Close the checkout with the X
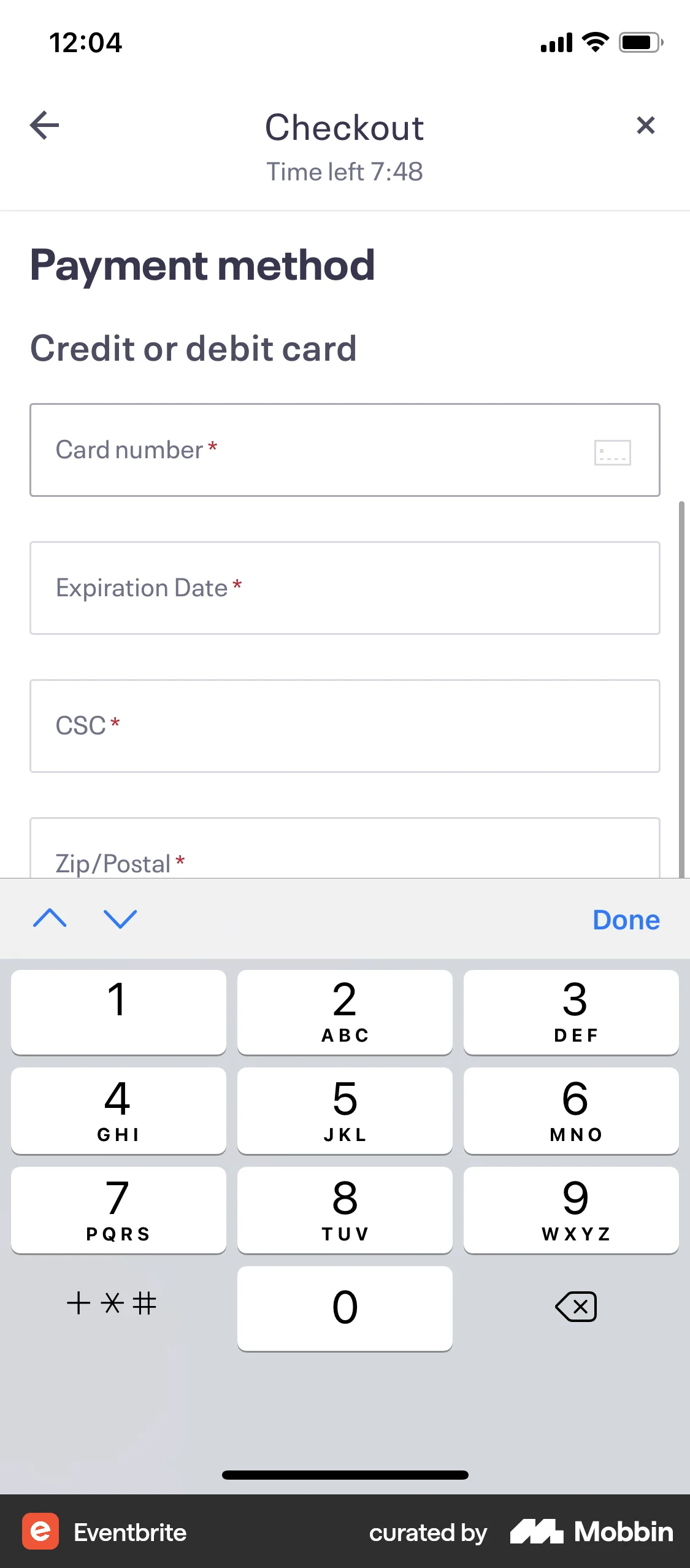This screenshot has height=1568, width=690. pos(646,126)
